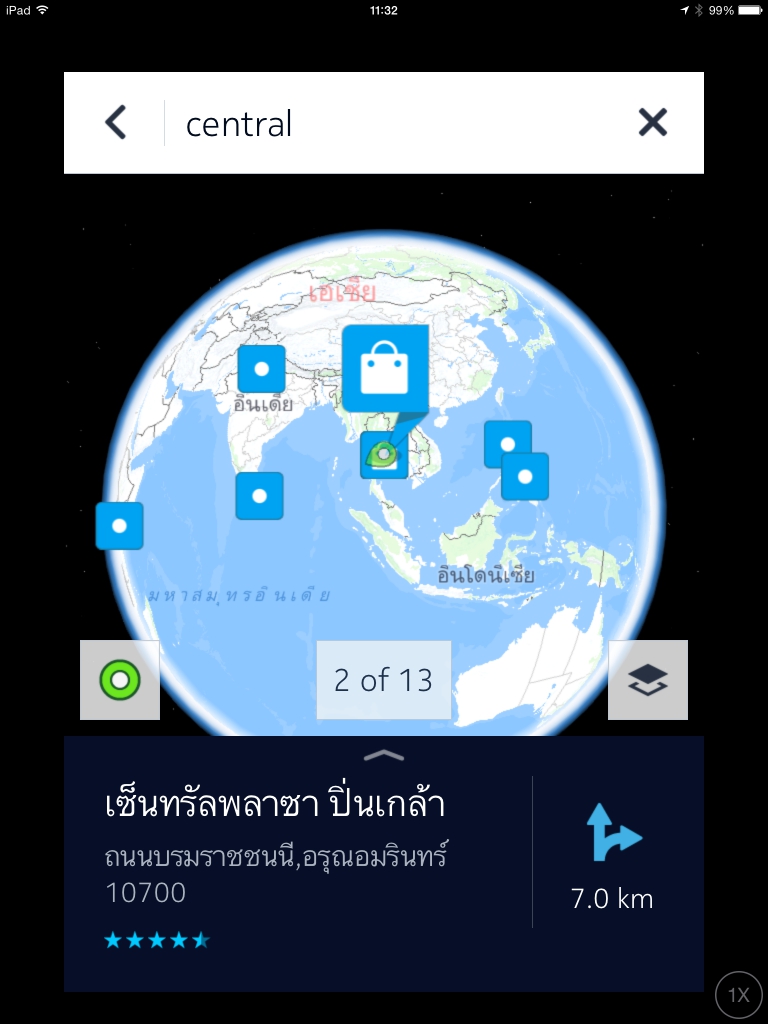Image resolution: width=768 pixels, height=1024 pixels.
Task: Open เซ็นทรัลพลาซา ปิ่นเกล้า place details
Action: 275,805
